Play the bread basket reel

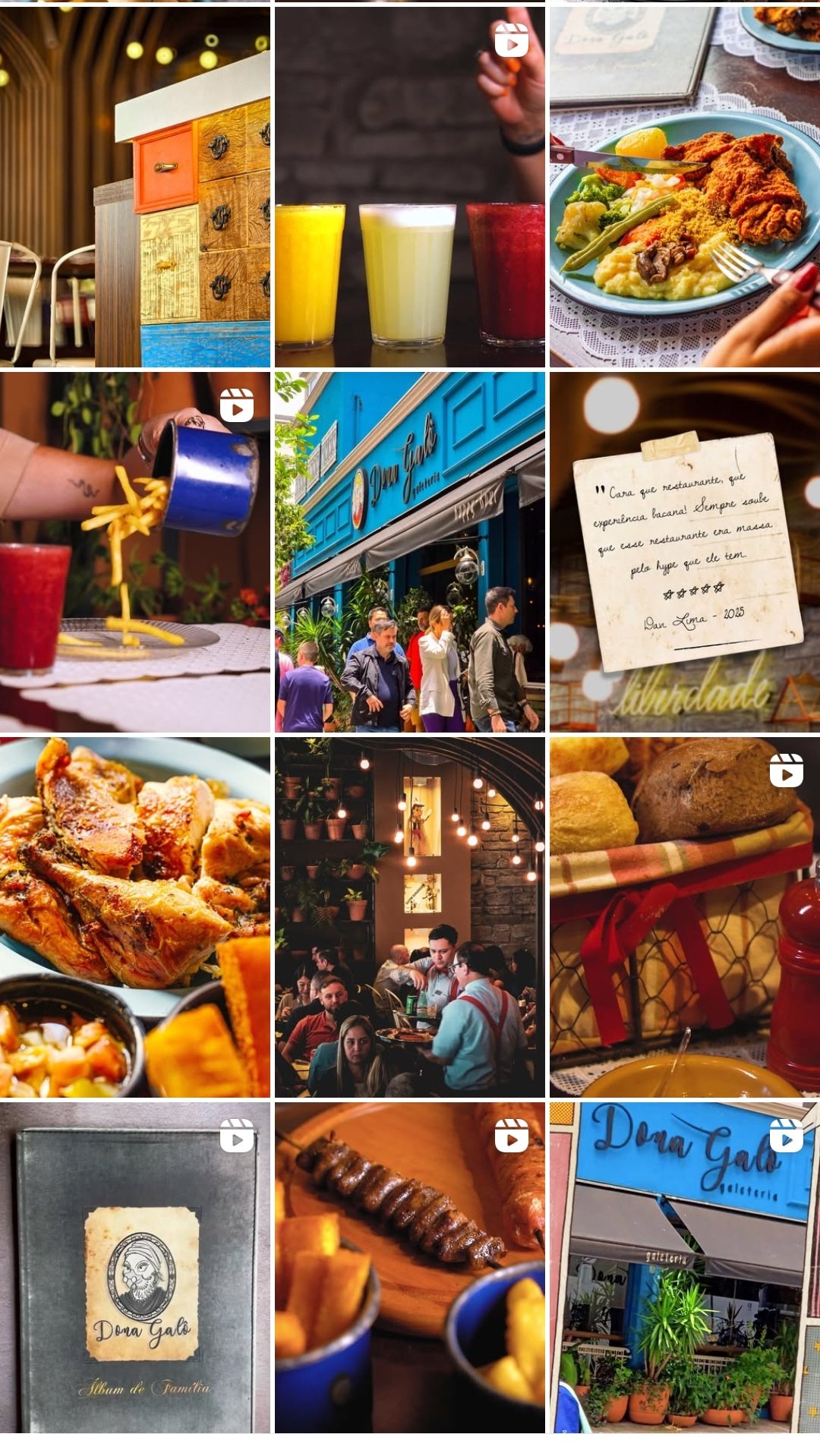pyautogui.click(x=684, y=917)
